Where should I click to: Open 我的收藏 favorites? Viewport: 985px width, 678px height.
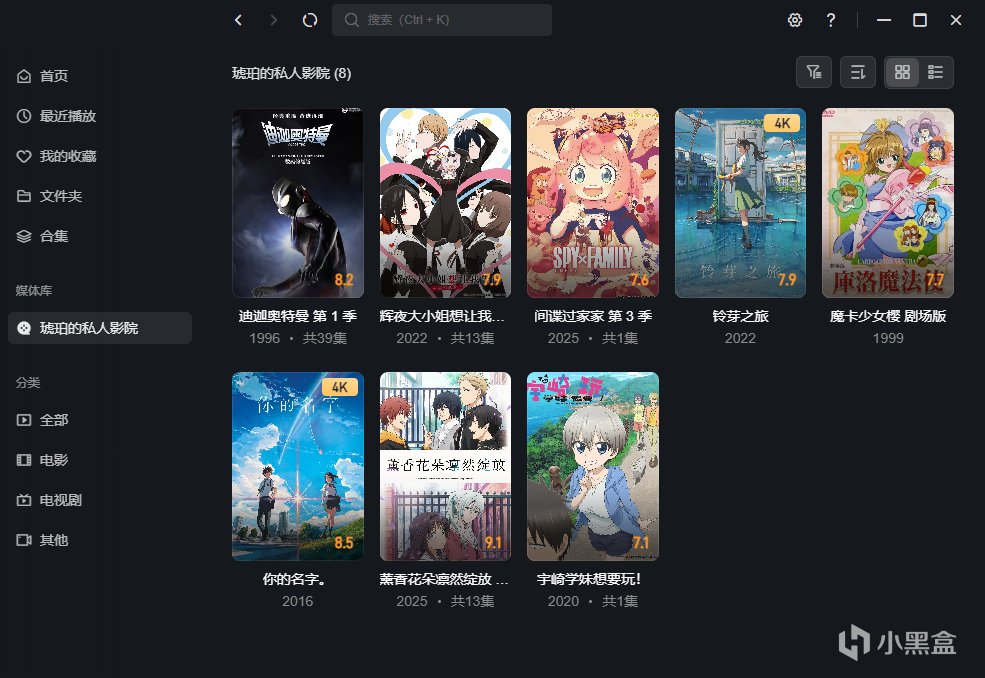(67, 156)
